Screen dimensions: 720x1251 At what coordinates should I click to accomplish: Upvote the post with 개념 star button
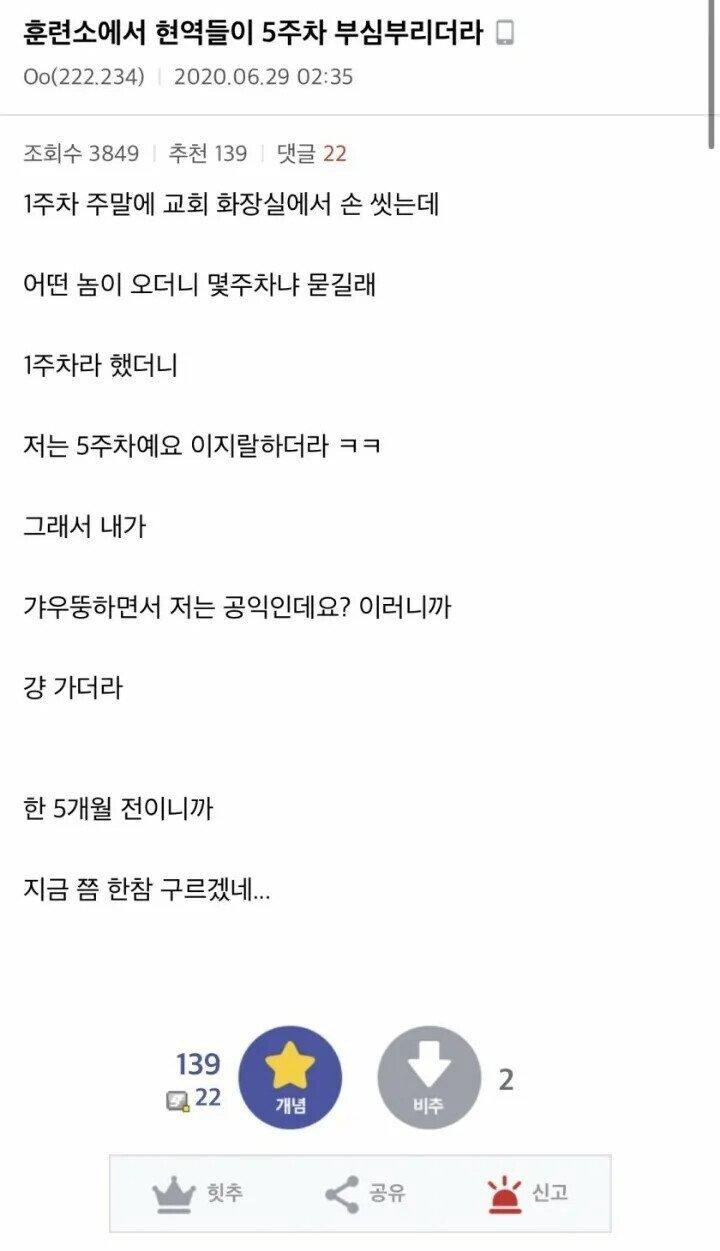pyautogui.click(x=290, y=1078)
